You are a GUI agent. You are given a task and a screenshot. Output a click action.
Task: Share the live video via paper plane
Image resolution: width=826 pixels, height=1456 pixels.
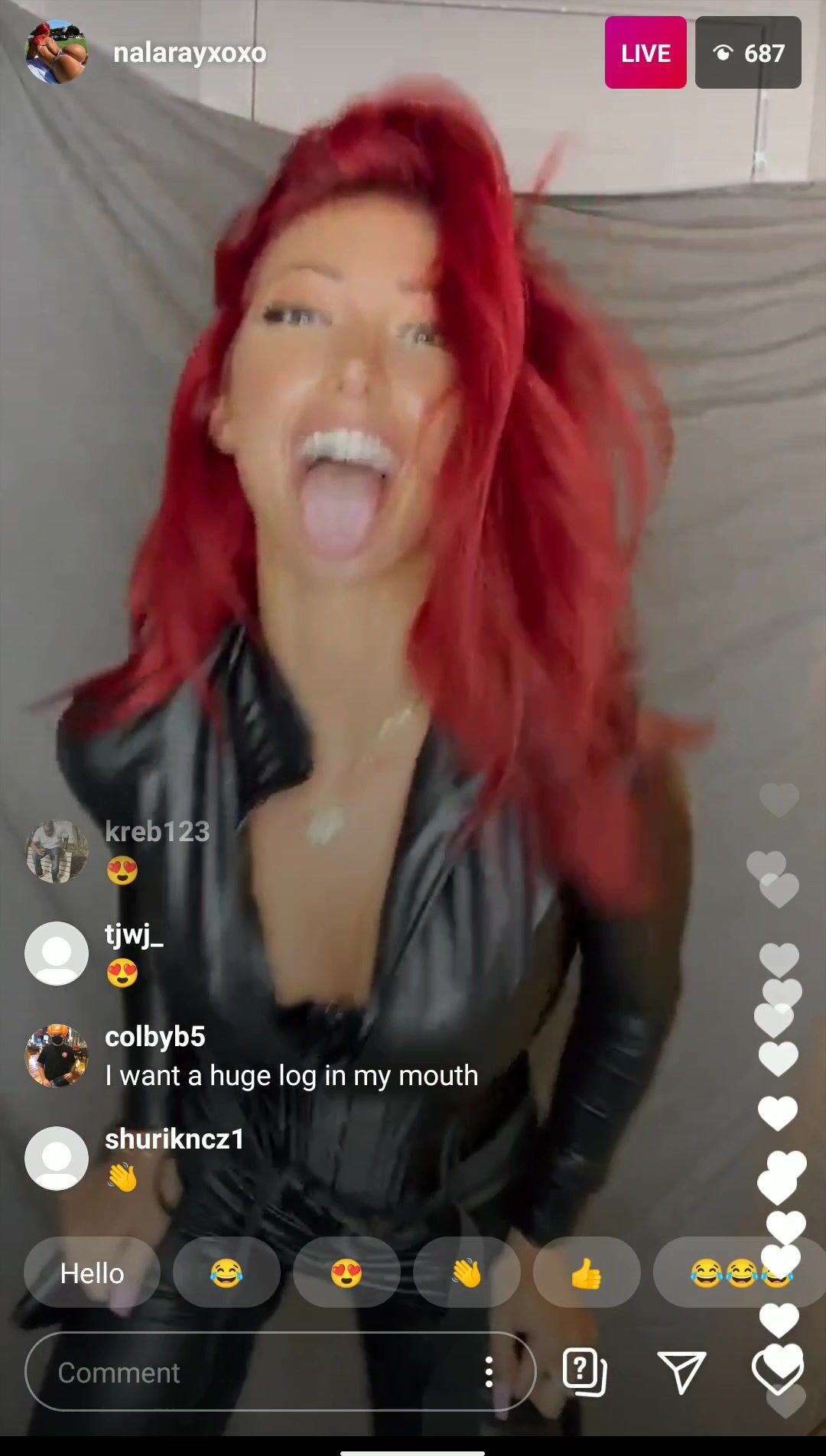(x=681, y=1372)
